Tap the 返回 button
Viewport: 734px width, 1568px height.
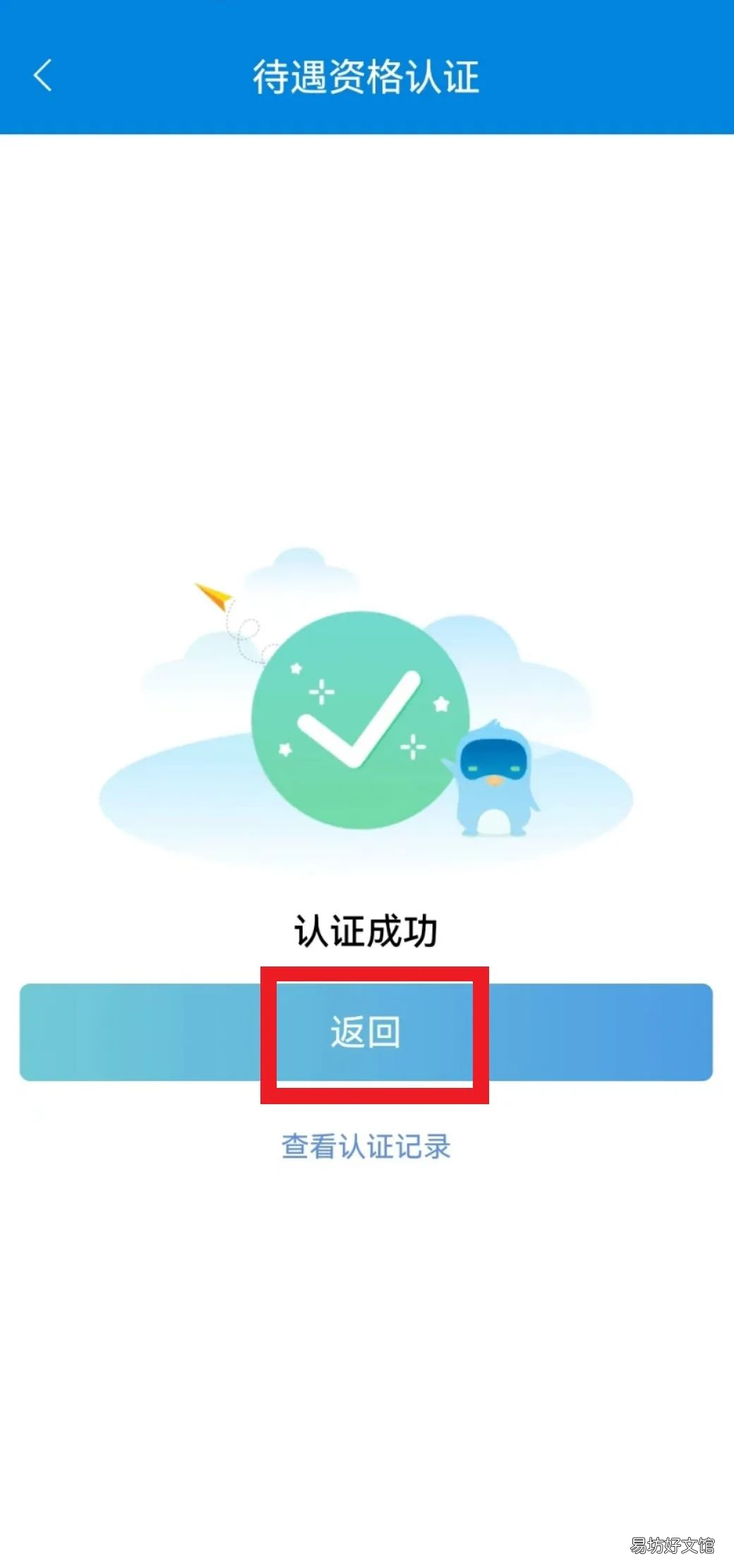[366, 1032]
